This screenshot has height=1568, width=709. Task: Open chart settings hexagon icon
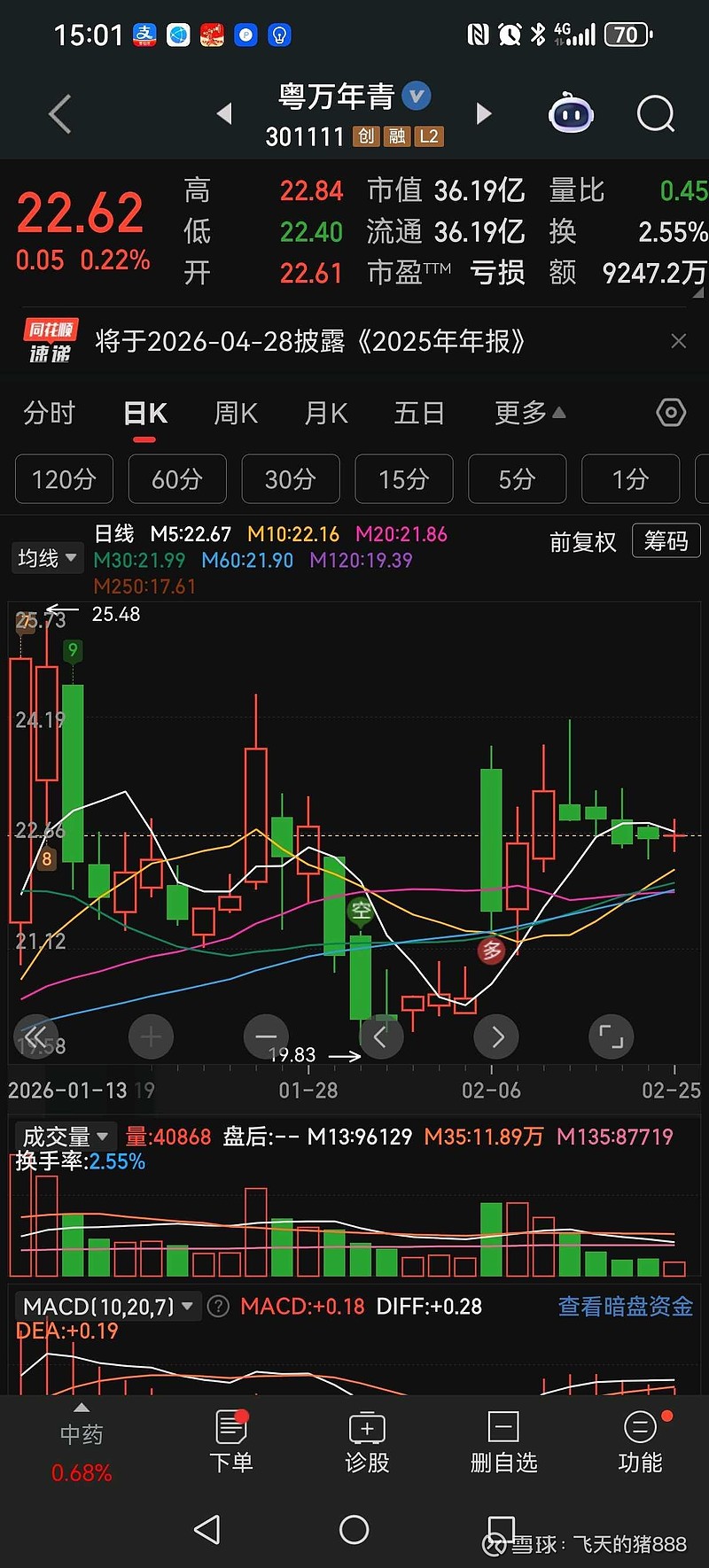click(671, 413)
